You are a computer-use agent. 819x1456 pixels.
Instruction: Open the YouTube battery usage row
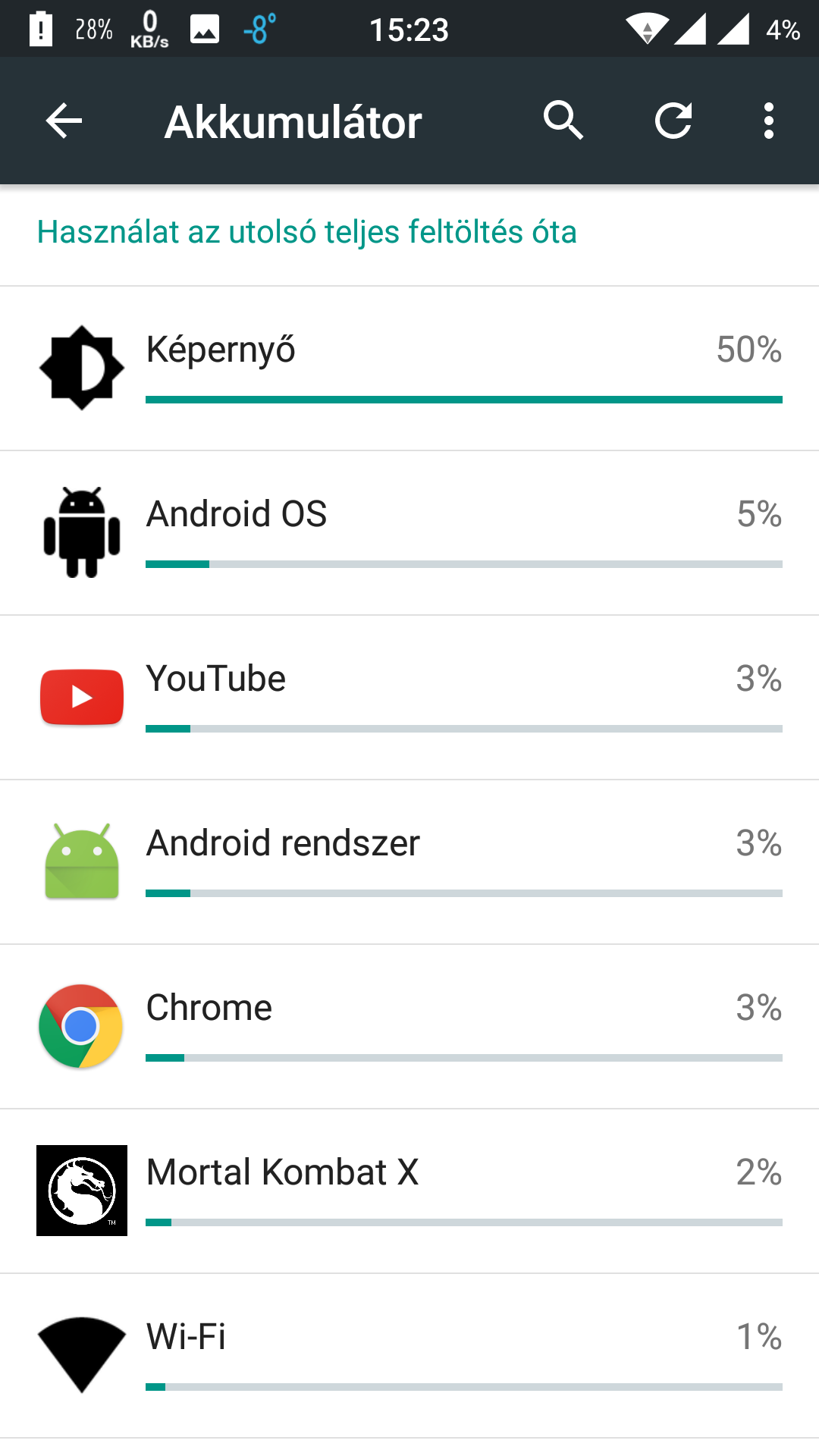pyautogui.click(x=409, y=698)
